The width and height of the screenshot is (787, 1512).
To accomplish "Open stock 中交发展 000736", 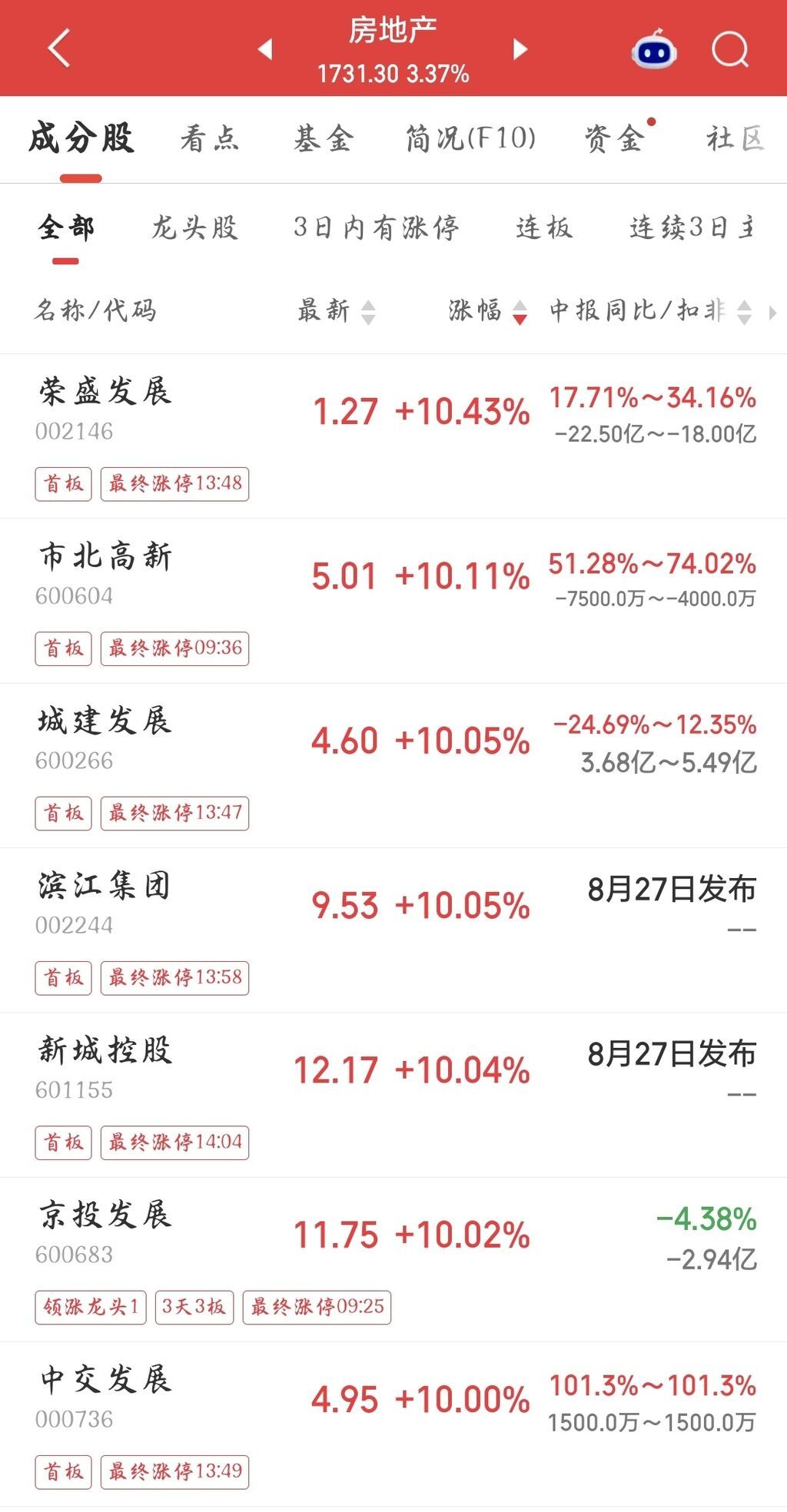I will pos(393,1424).
